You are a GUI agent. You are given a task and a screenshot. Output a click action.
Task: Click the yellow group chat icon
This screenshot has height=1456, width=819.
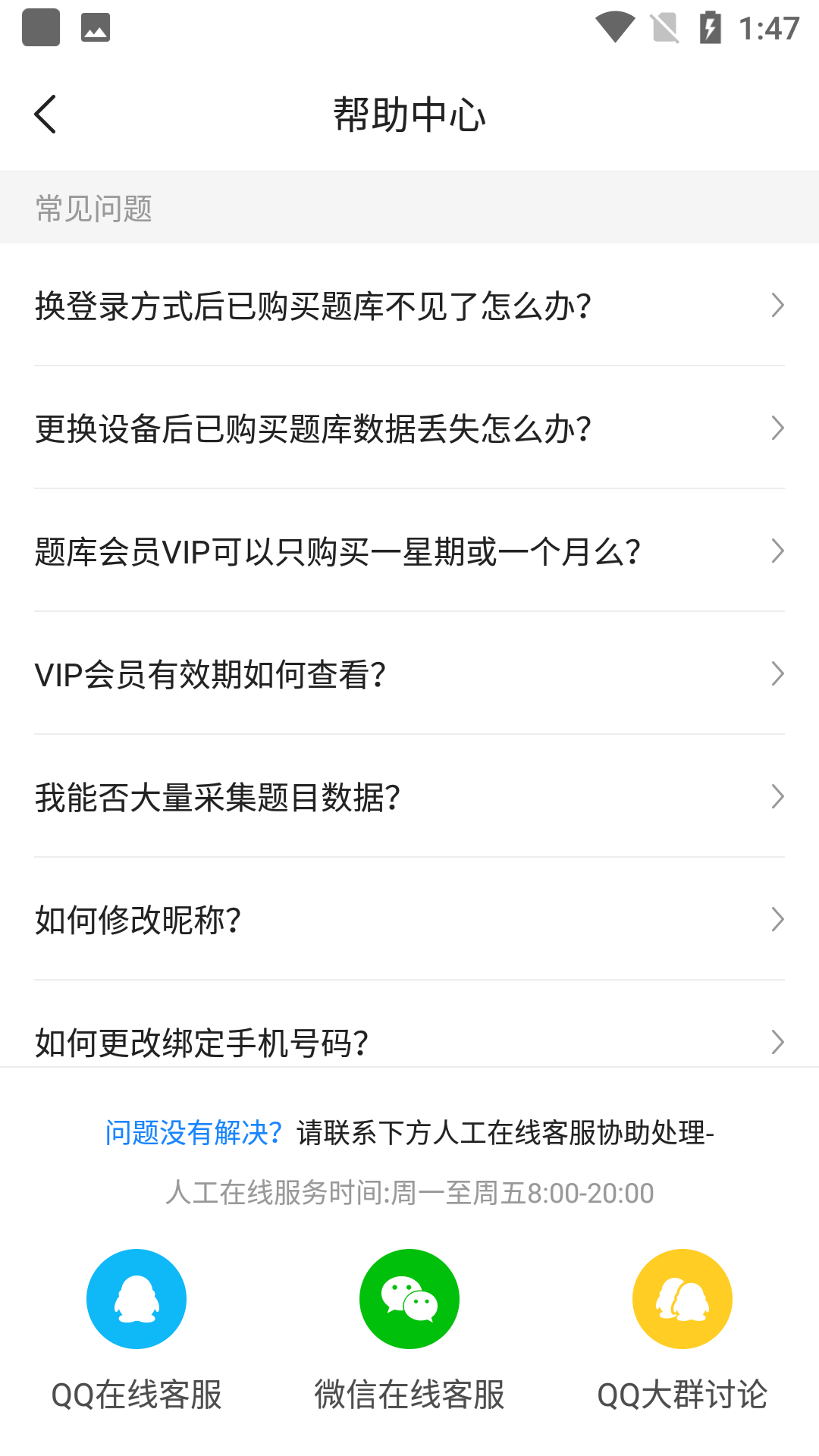click(x=682, y=1298)
